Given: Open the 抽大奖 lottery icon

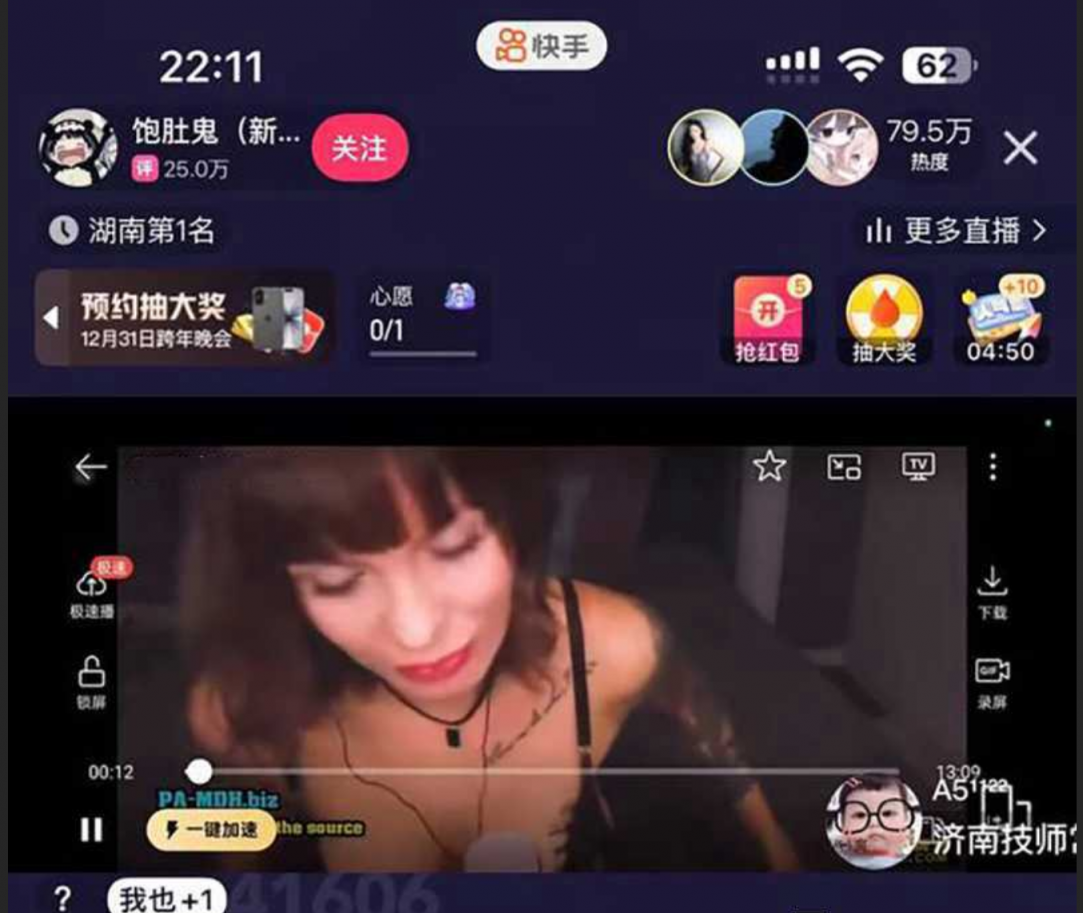Looking at the screenshot, I should [883, 320].
